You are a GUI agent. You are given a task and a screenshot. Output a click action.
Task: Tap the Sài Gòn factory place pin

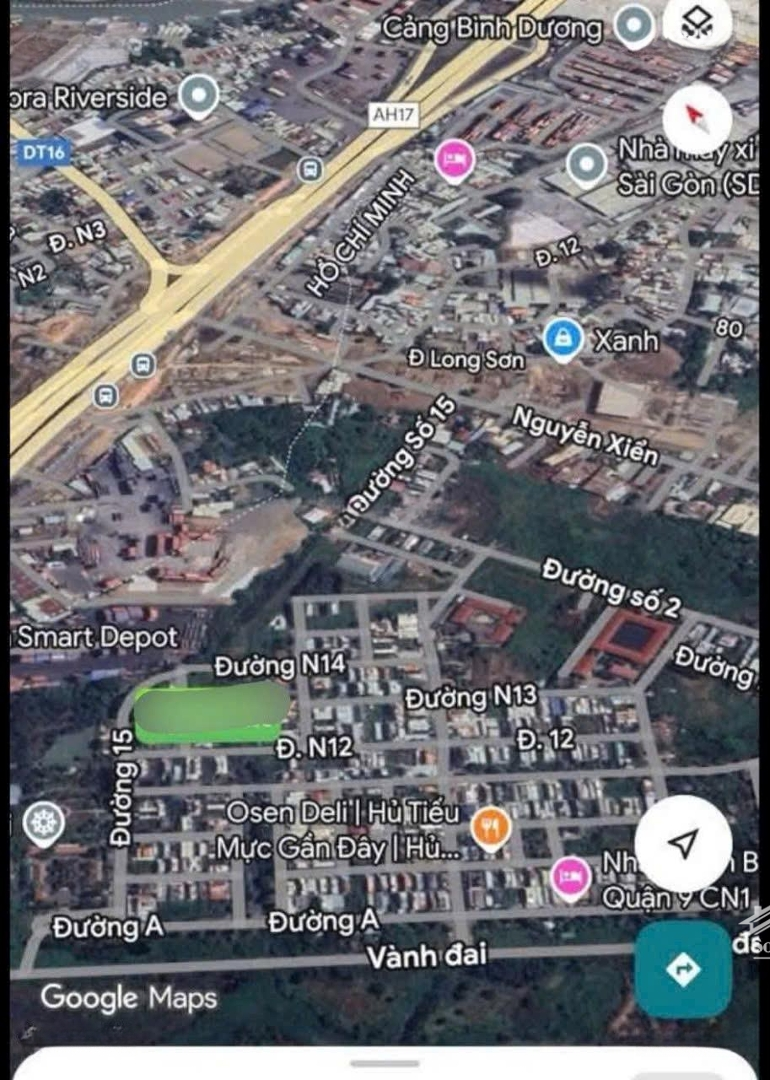[x=587, y=164]
